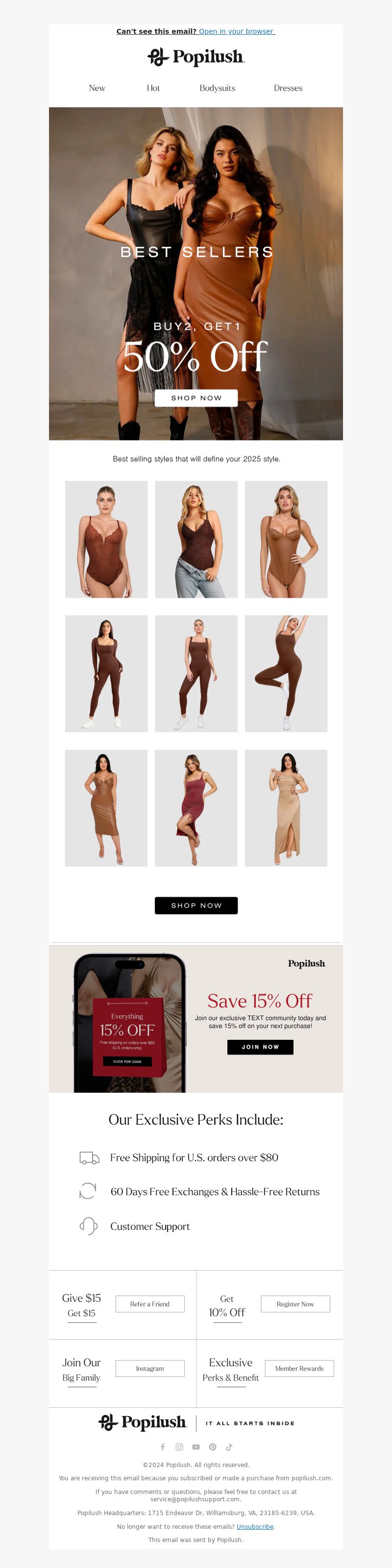
Task: Tap Register Now for 10% off
Action: [295, 1303]
